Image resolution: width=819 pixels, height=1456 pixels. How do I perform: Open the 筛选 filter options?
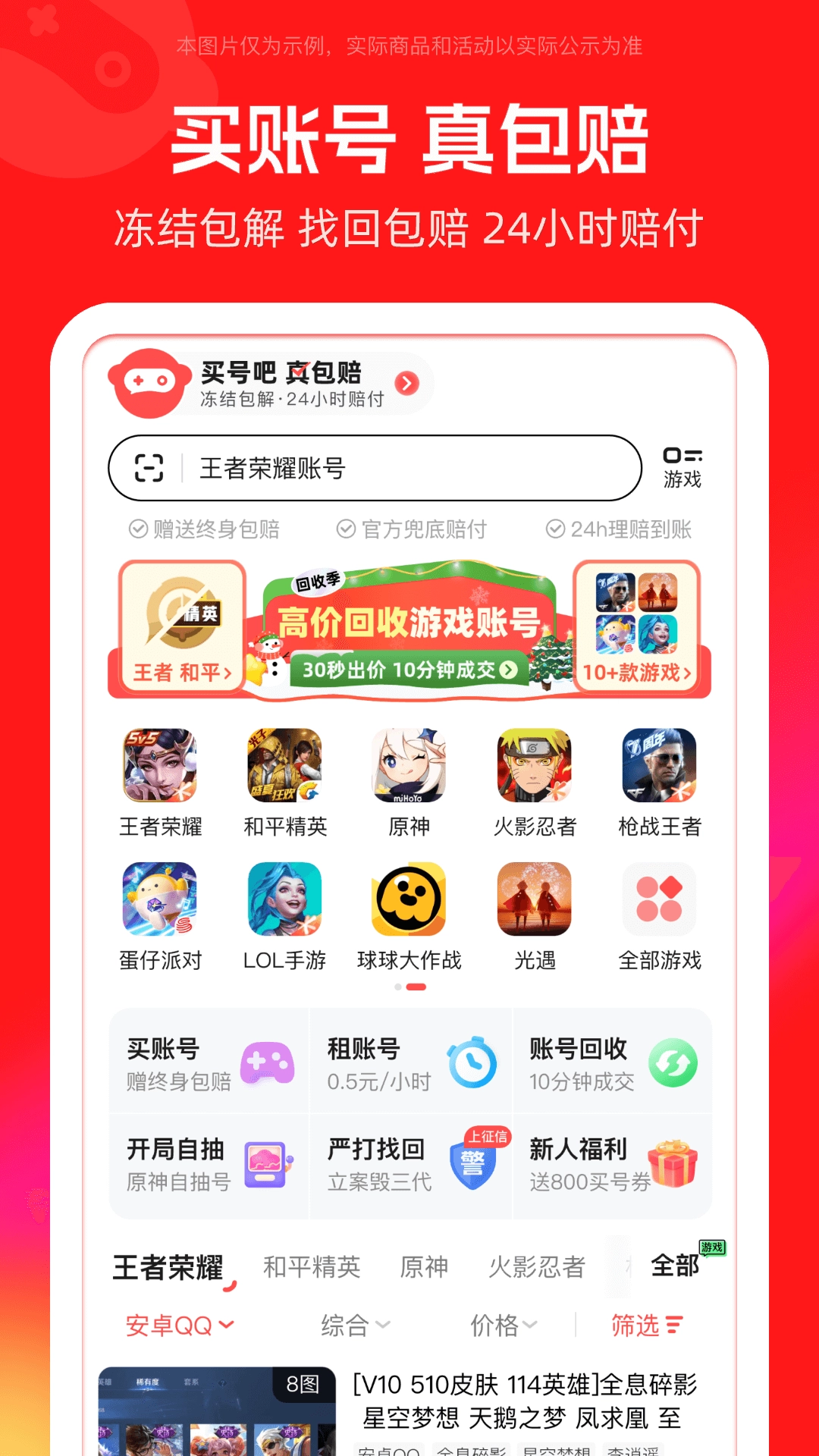(x=643, y=1325)
